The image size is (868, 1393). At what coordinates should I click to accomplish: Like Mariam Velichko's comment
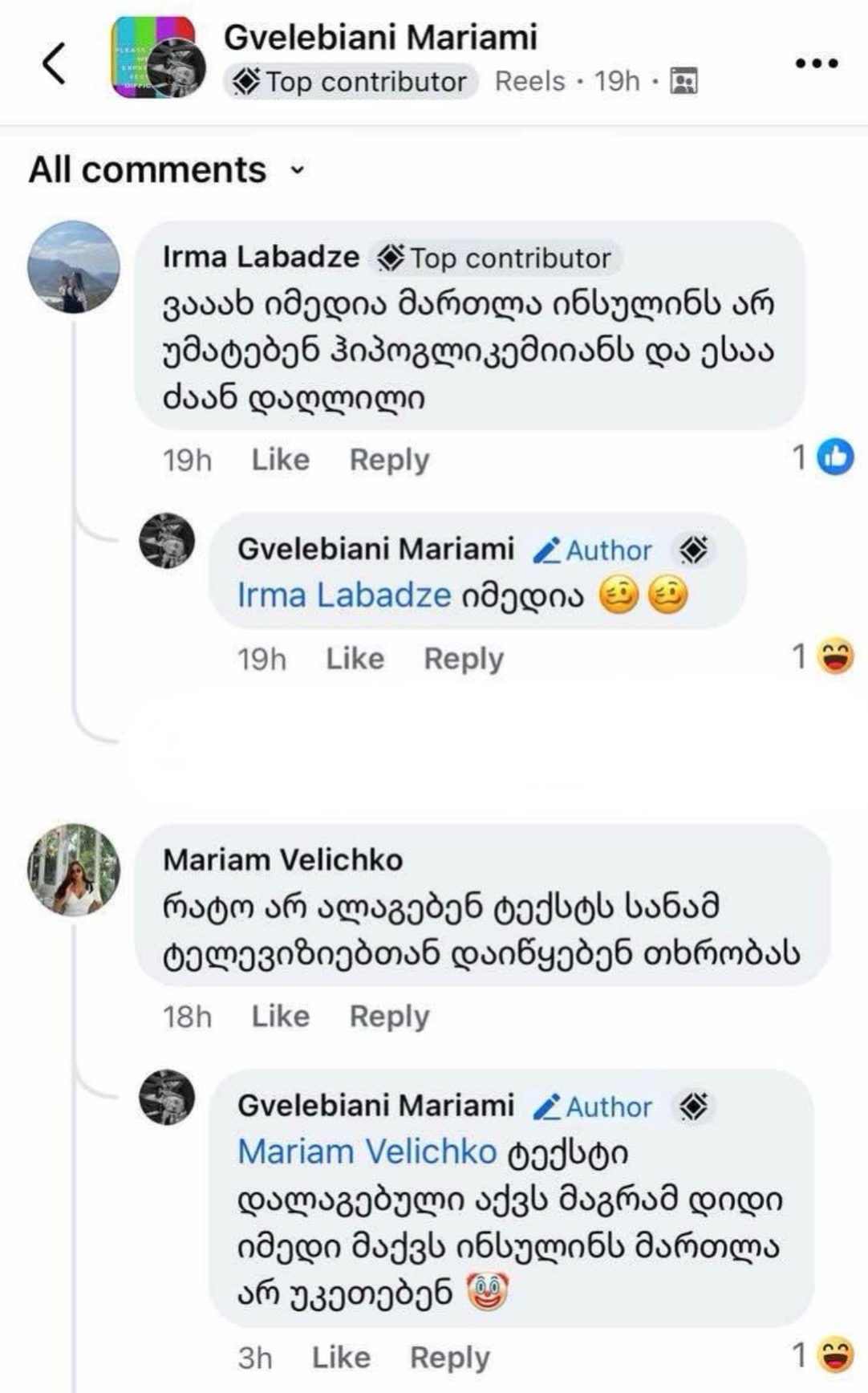(280, 1017)
